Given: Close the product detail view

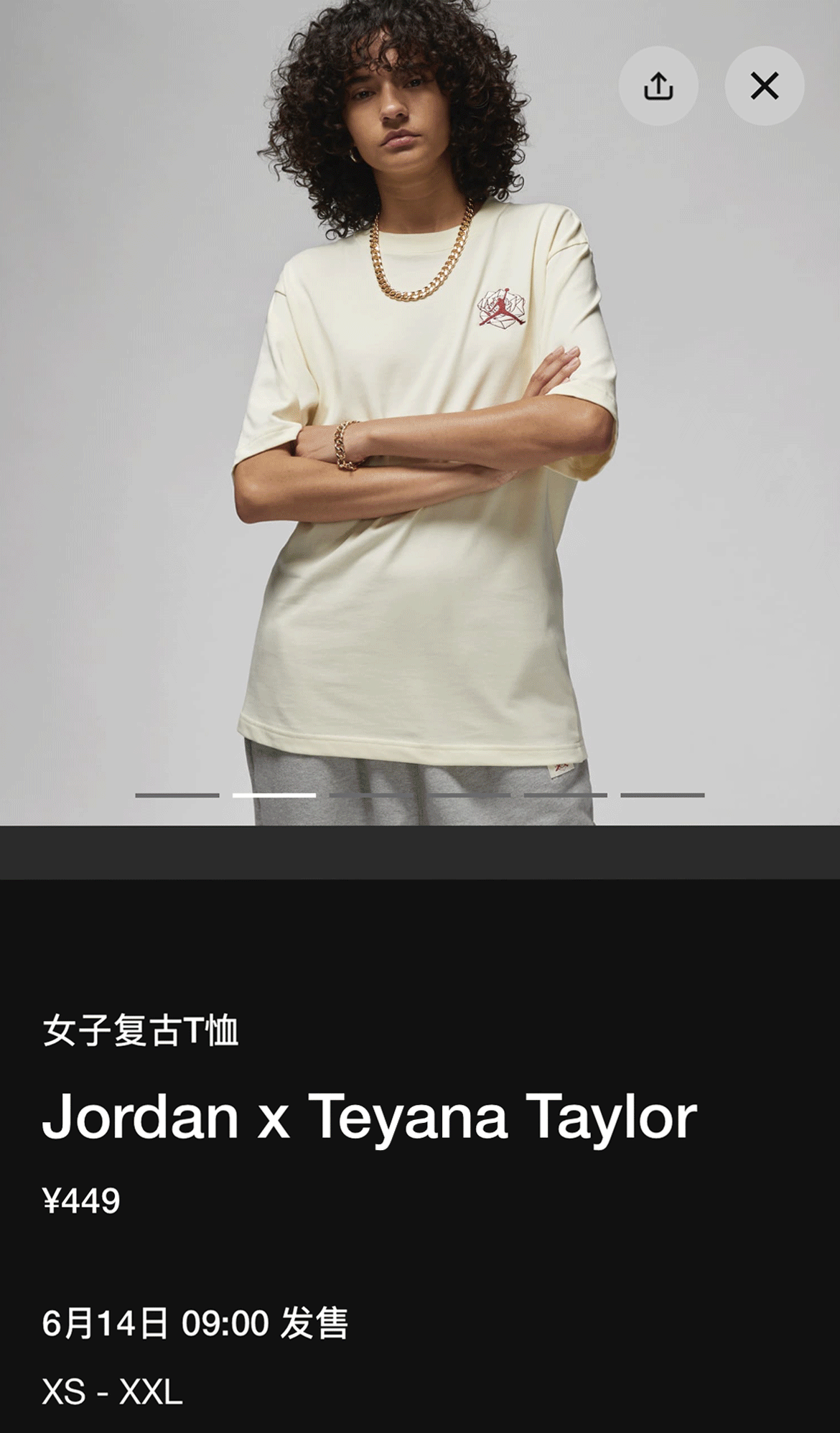Looking at the screenshot, I should [764, 86].
